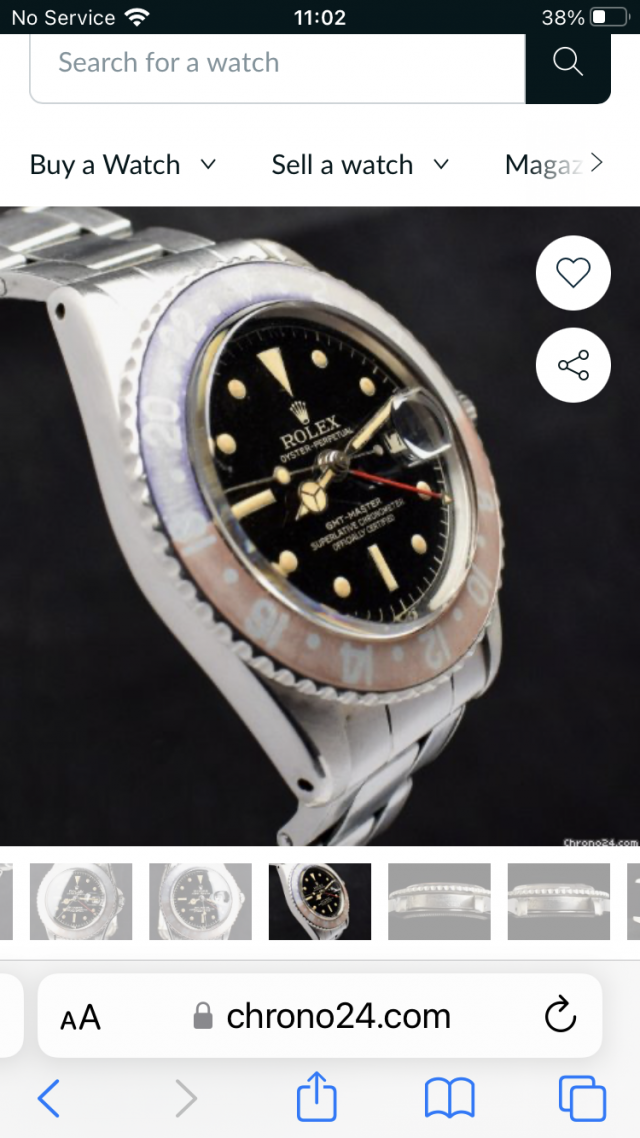640x1138 pixels.
Task: Tap the magnifying glass search button
Action: pos(567,64)
